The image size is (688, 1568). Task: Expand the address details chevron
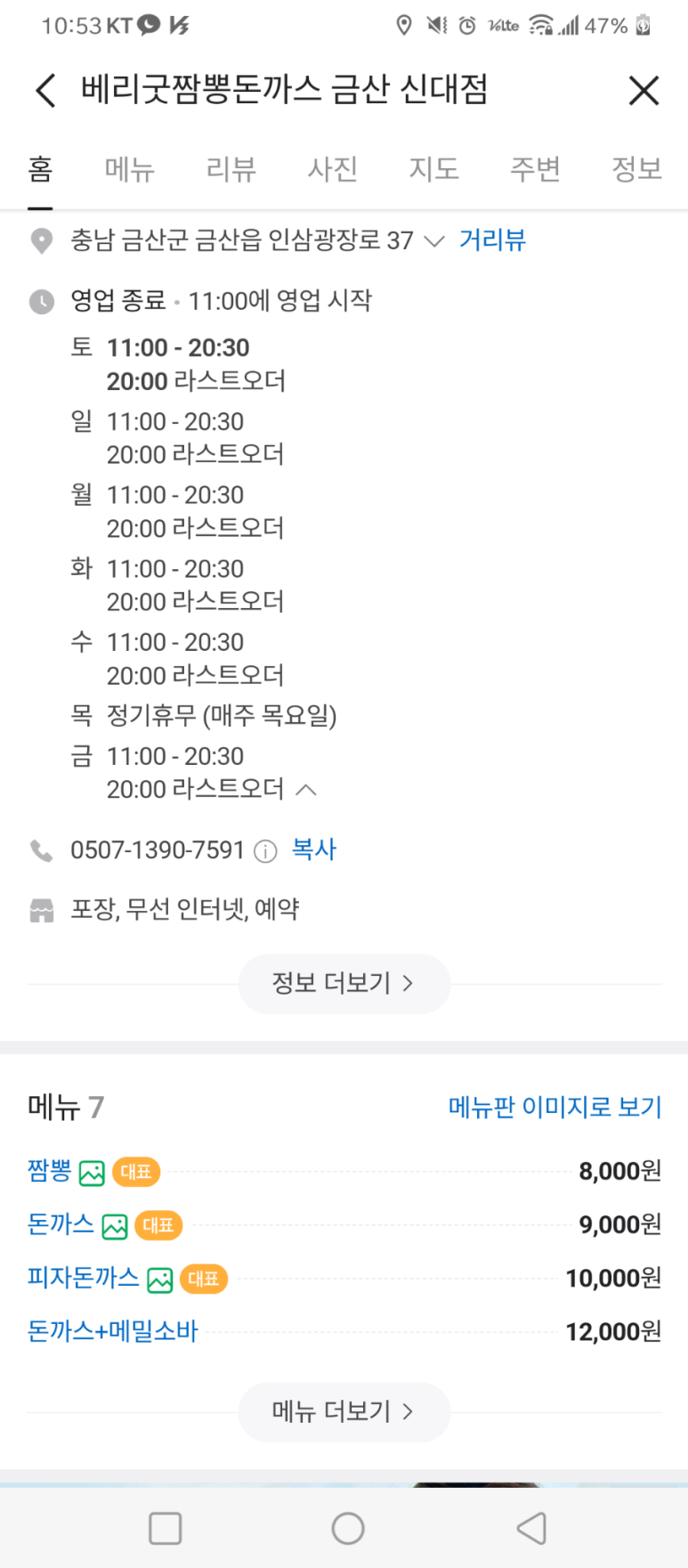click(434, 241)
